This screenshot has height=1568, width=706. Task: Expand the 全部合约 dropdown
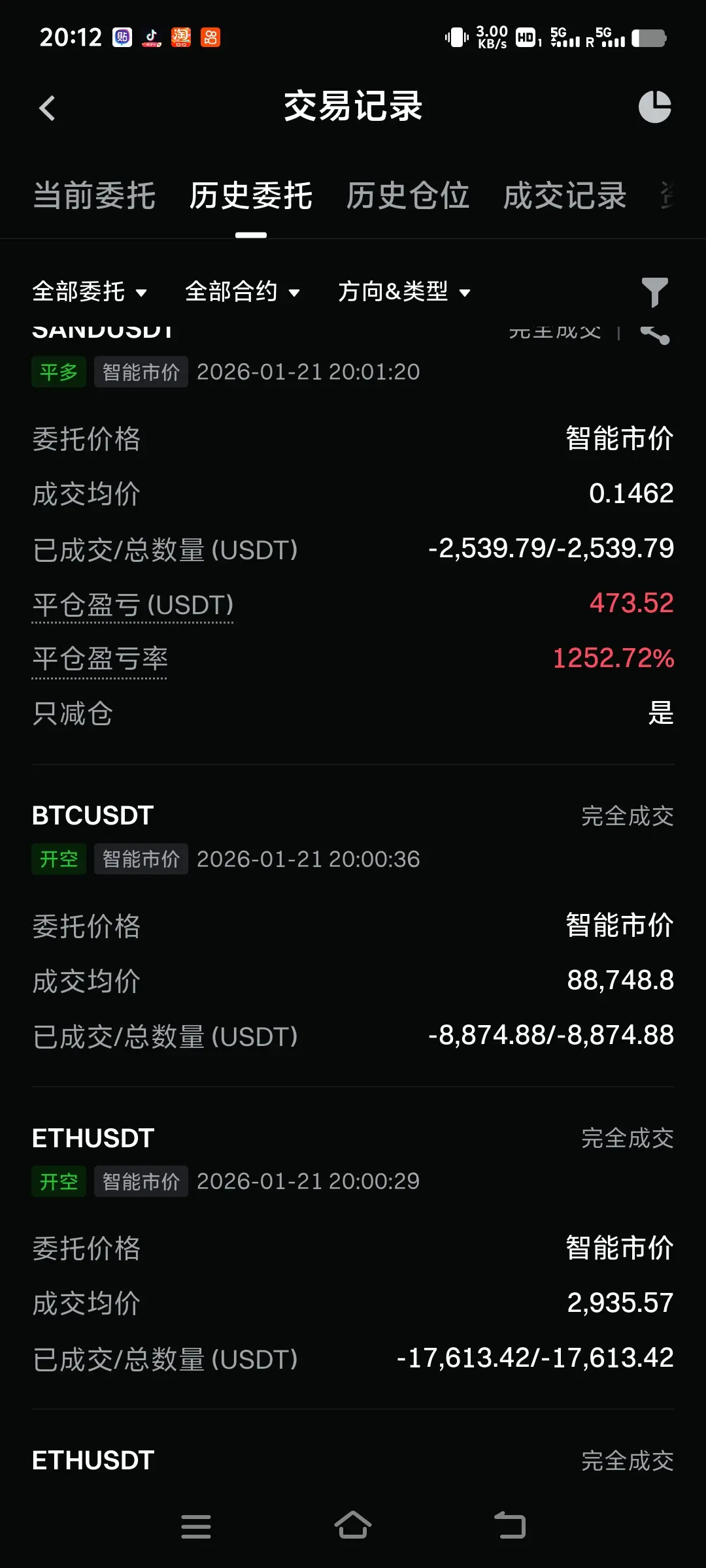243,291
